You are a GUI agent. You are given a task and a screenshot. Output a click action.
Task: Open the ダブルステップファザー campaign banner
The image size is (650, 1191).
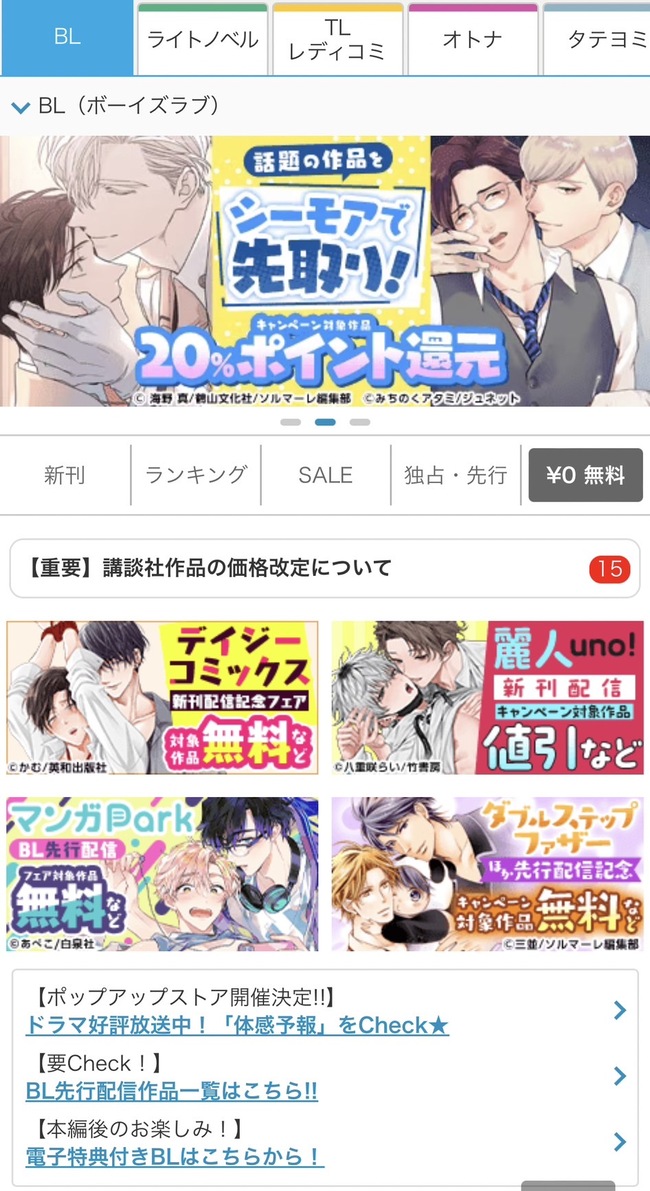point(488,874)
